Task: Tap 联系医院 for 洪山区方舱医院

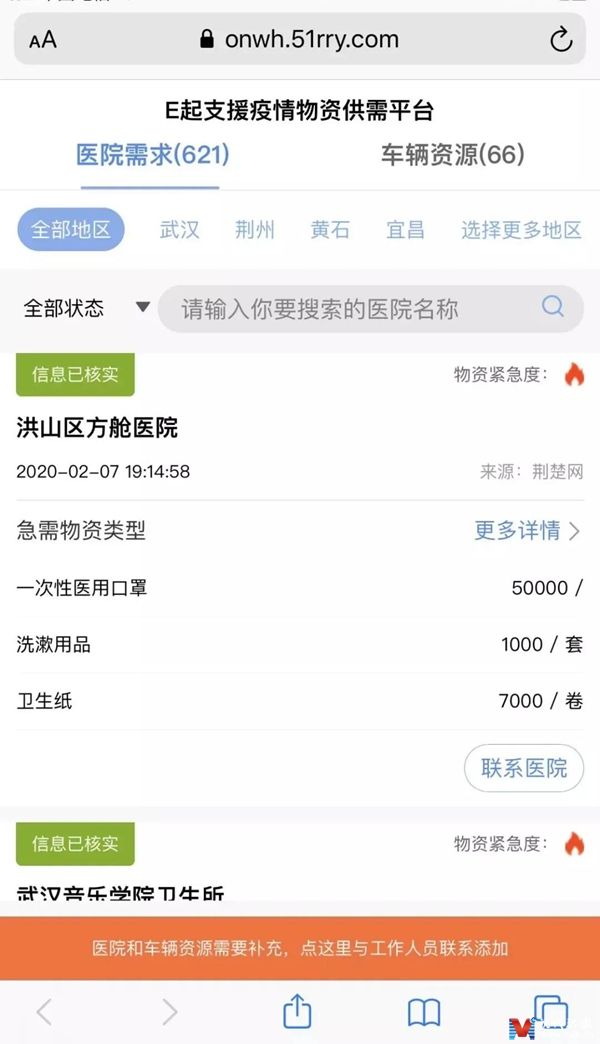Action: click(524, 768)
